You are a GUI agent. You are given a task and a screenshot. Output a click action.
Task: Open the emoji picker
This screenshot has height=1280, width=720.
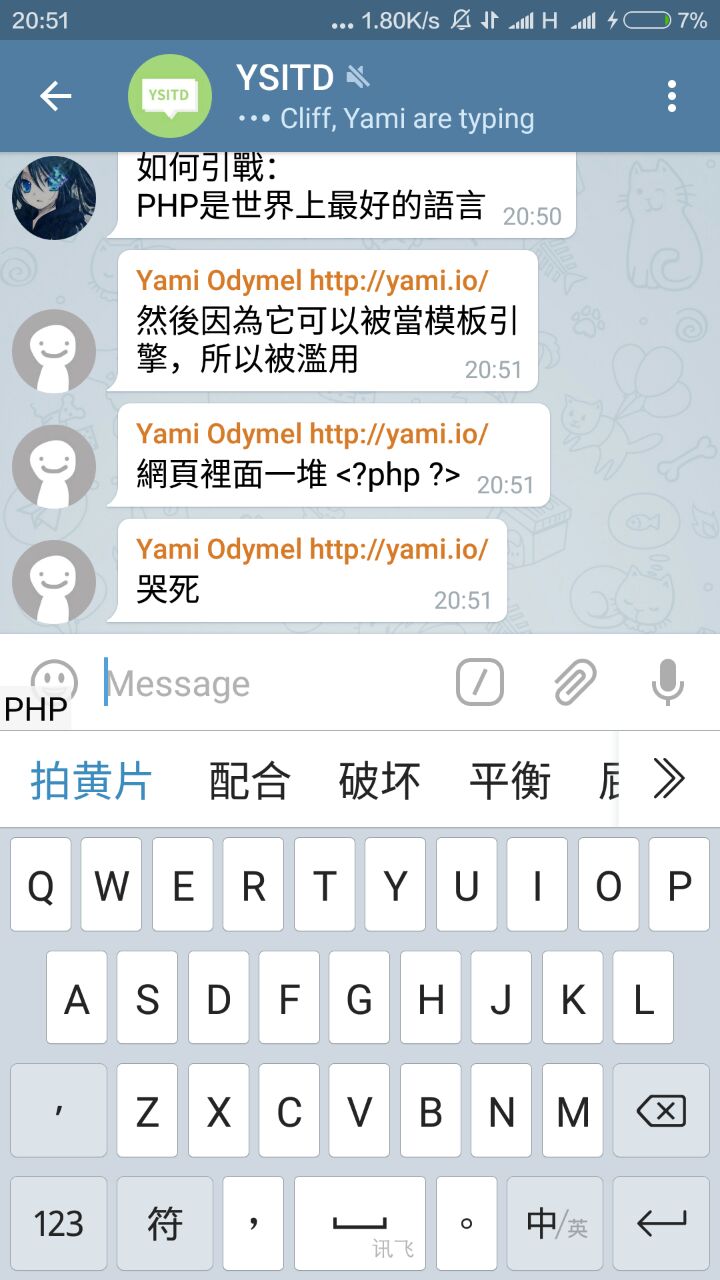point(54,681)
